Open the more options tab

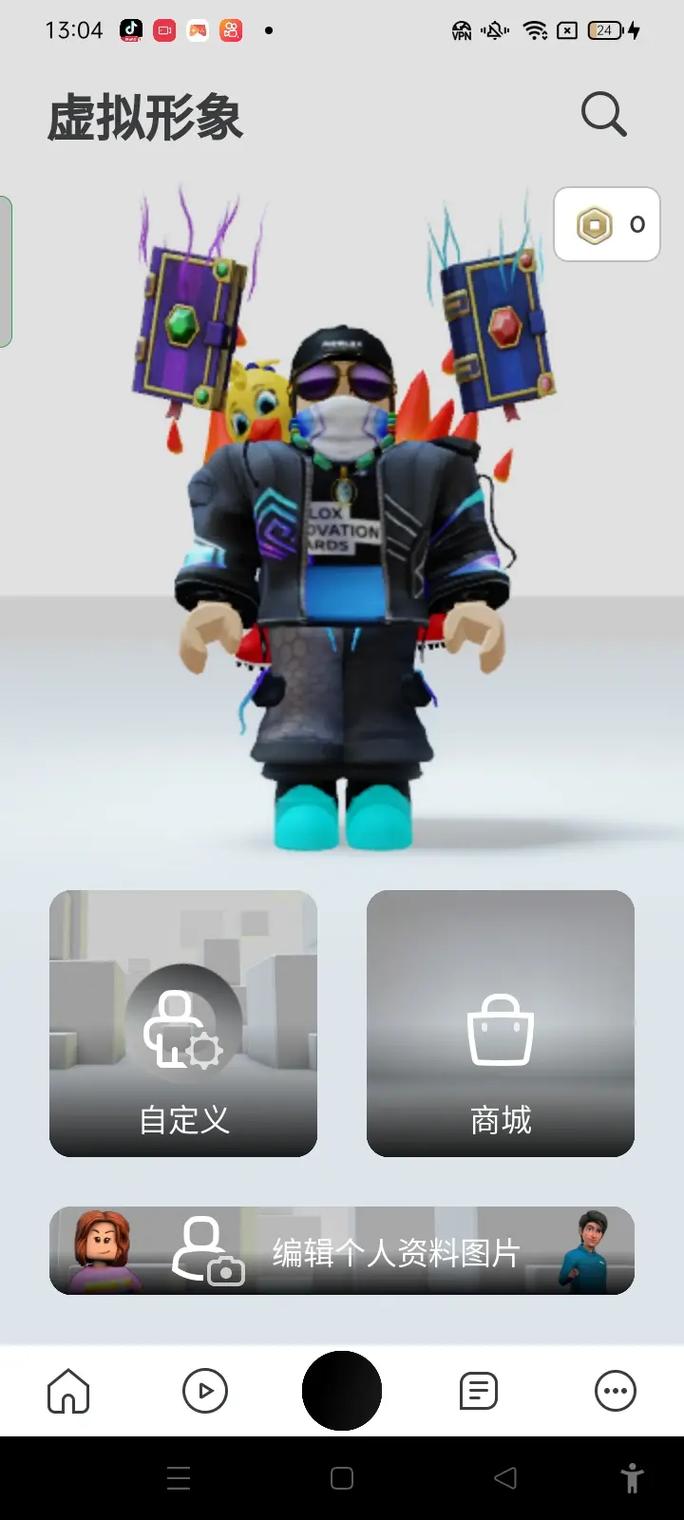coord(615,1391)
